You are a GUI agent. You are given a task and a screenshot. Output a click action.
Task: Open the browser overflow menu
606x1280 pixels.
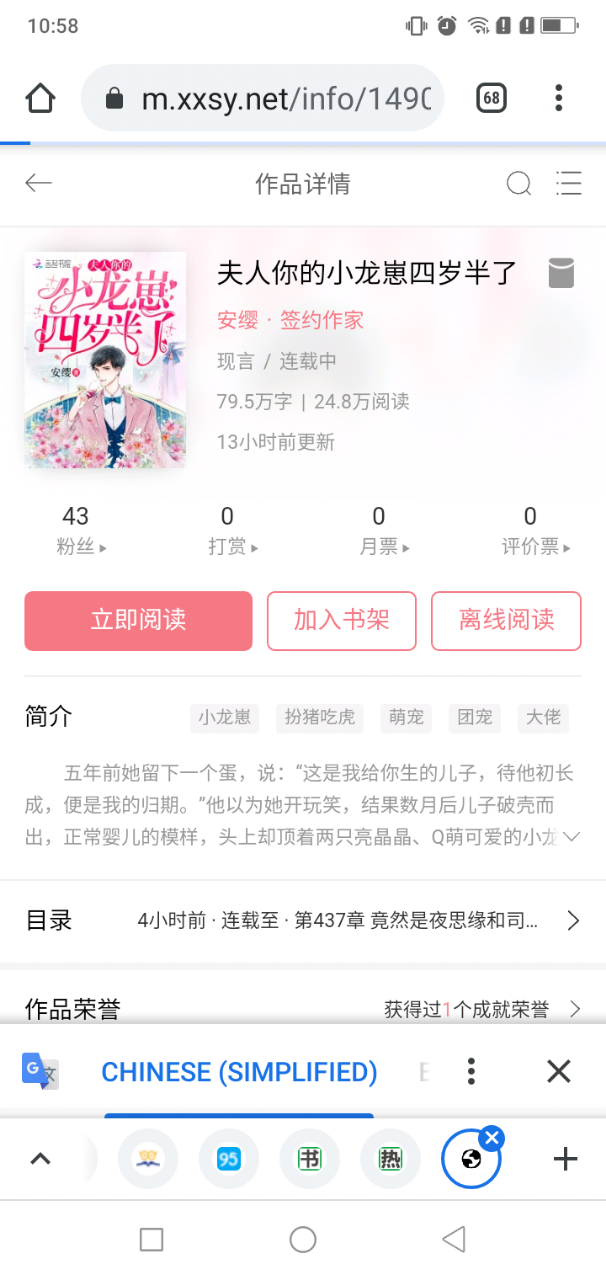click(x=559, y=98)
